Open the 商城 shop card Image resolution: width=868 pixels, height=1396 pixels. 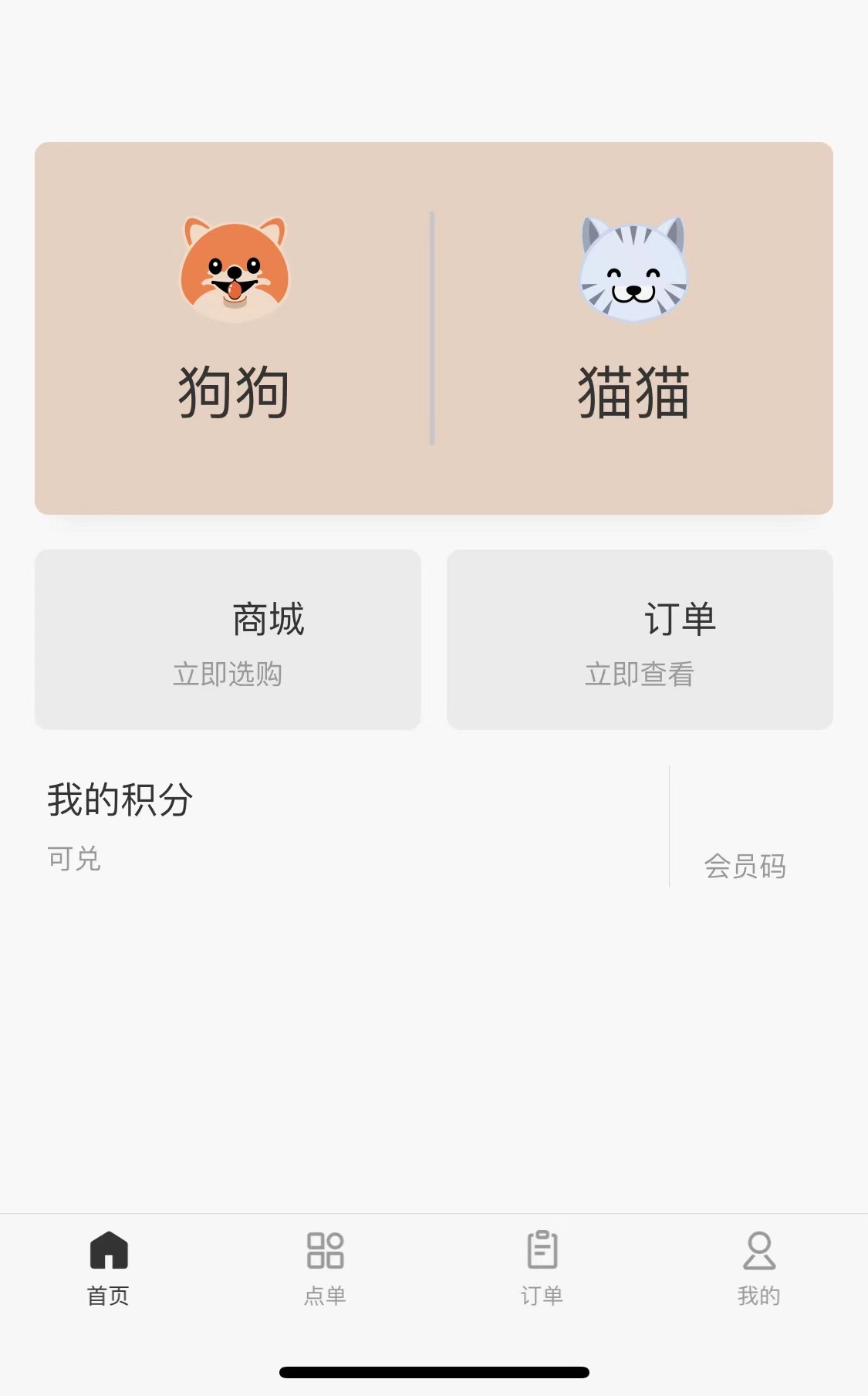(228, 640)
